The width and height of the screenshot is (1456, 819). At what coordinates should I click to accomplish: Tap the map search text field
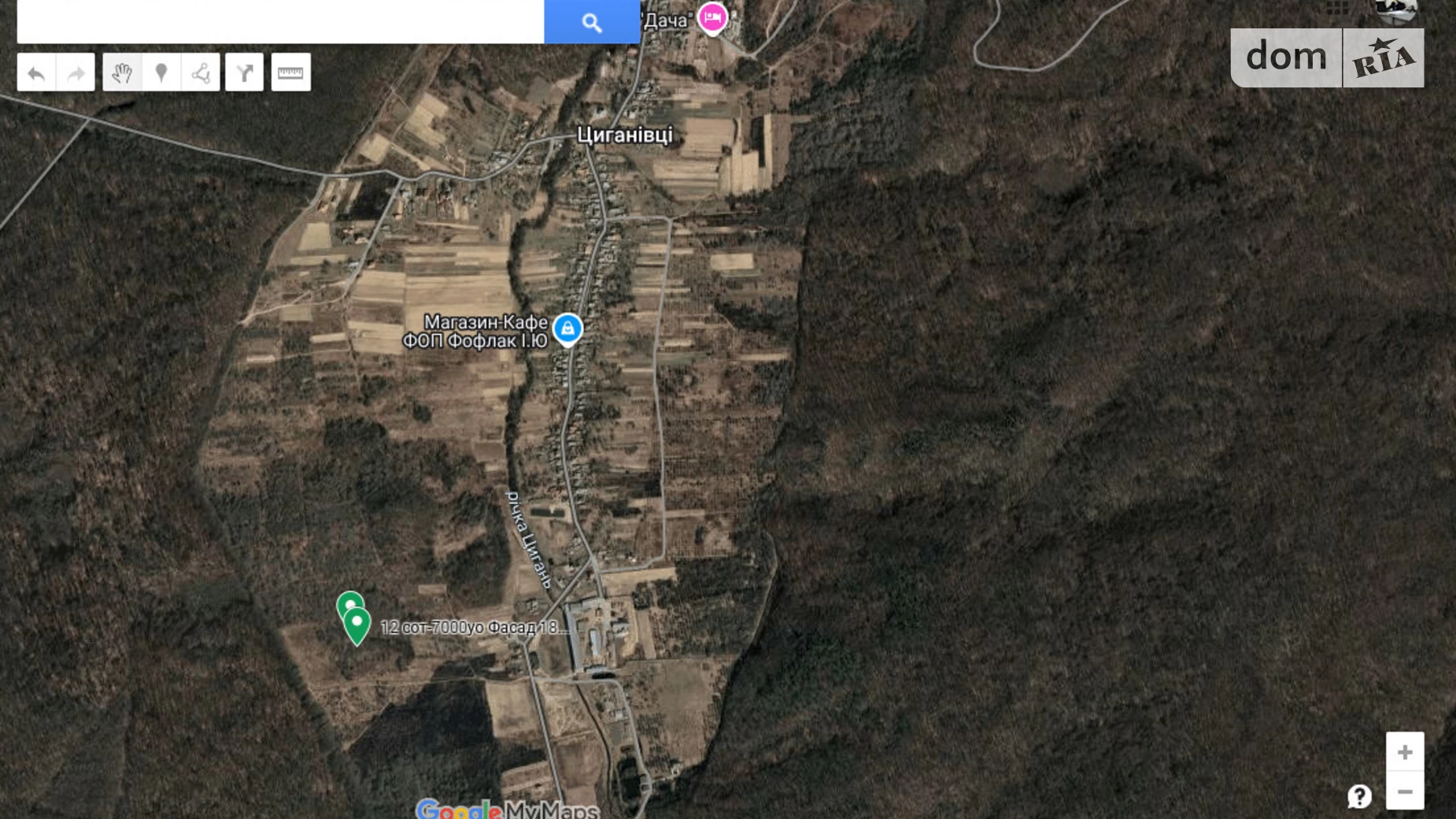coord(280,21)
